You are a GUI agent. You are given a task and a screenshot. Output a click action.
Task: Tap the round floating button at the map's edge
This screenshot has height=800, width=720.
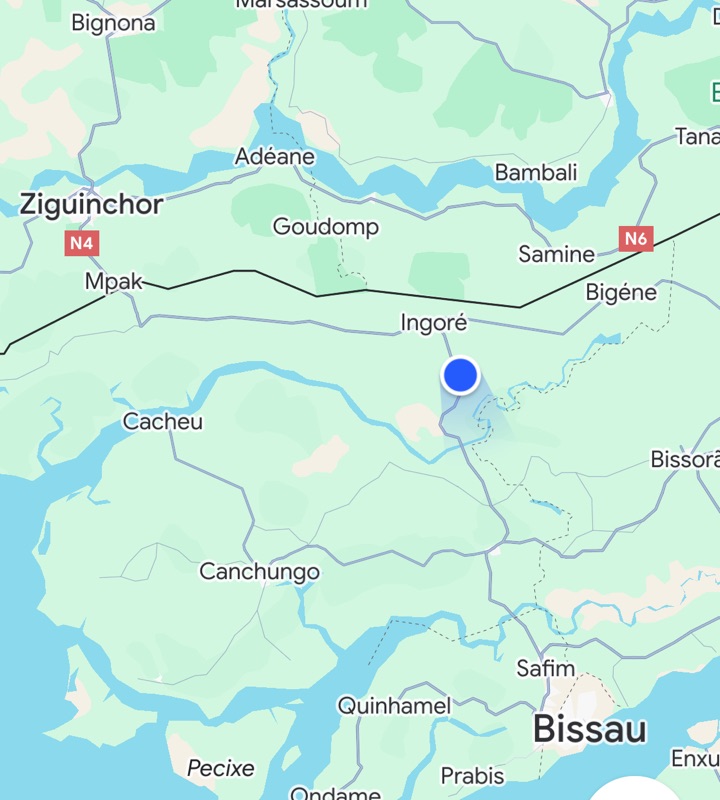[632, 792]
